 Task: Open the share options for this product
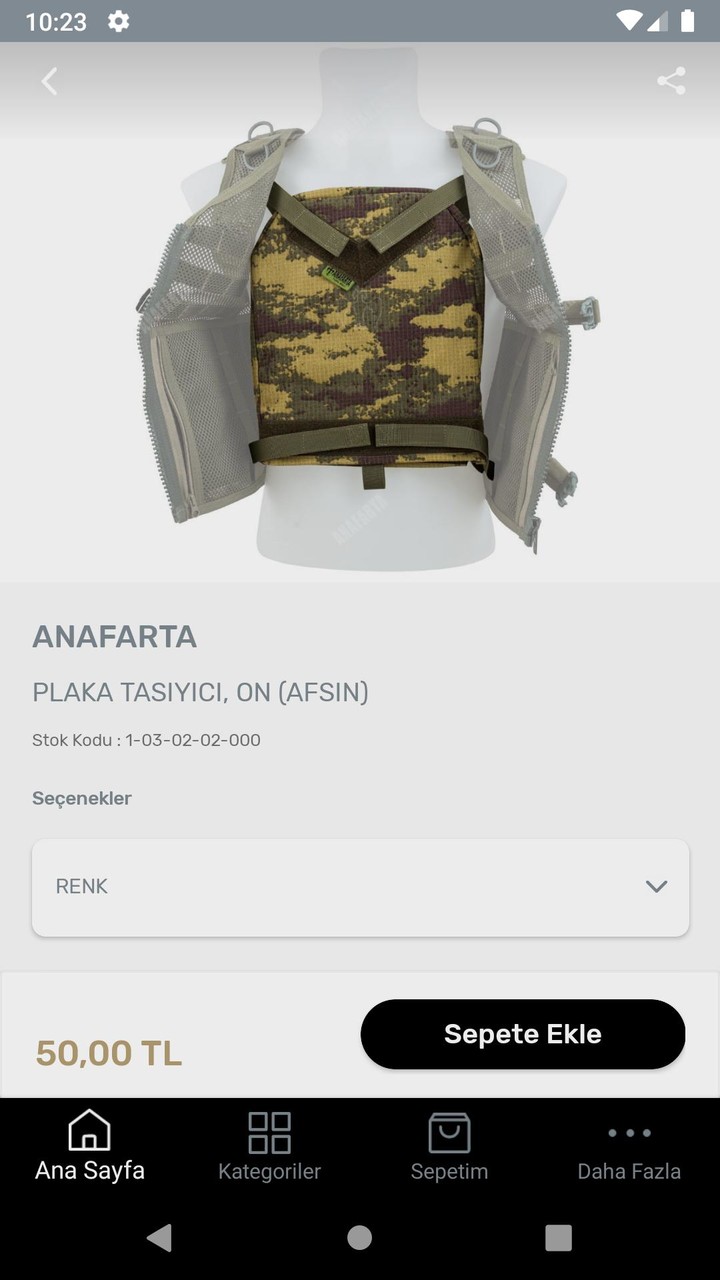coord(671,81)
